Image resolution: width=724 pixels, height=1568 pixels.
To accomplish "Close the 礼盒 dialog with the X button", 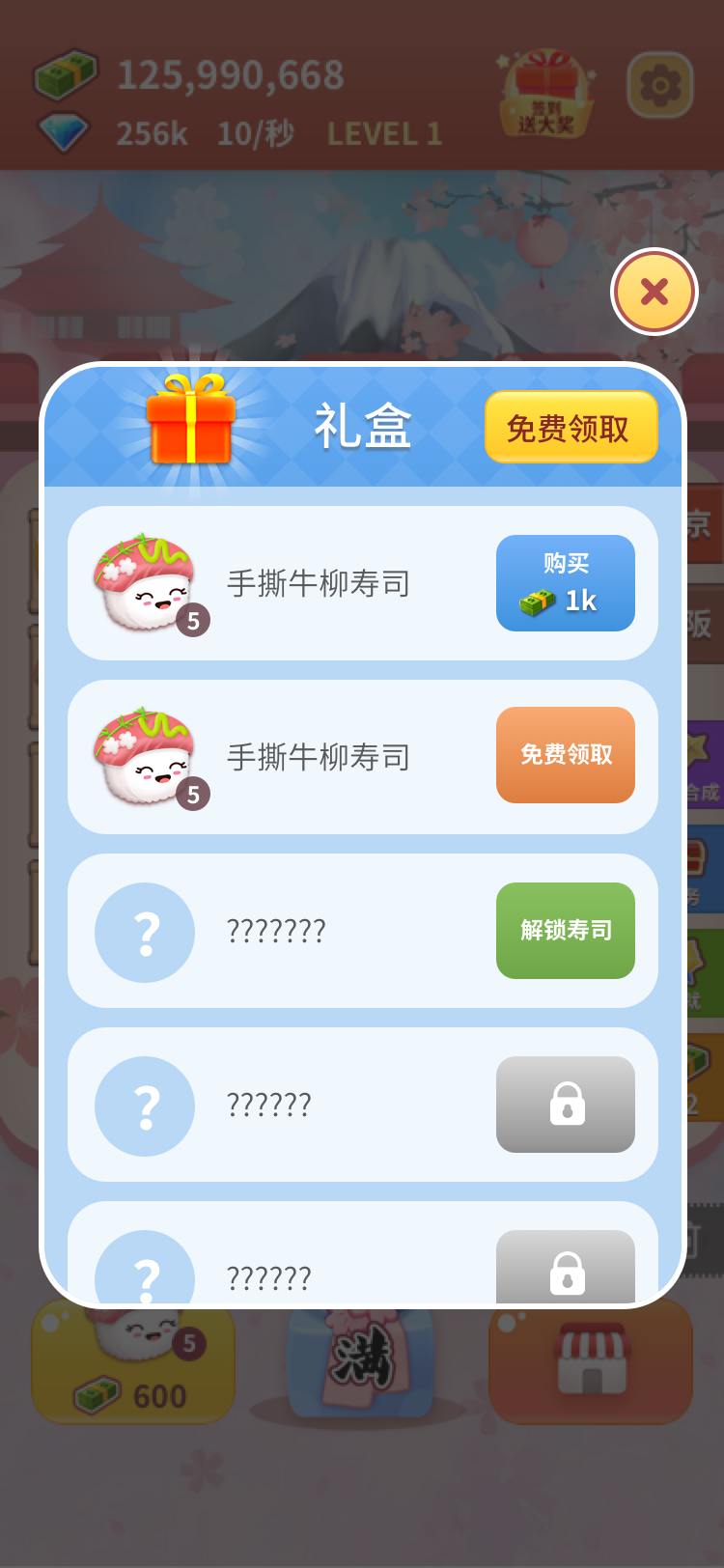I will (654, 292).
